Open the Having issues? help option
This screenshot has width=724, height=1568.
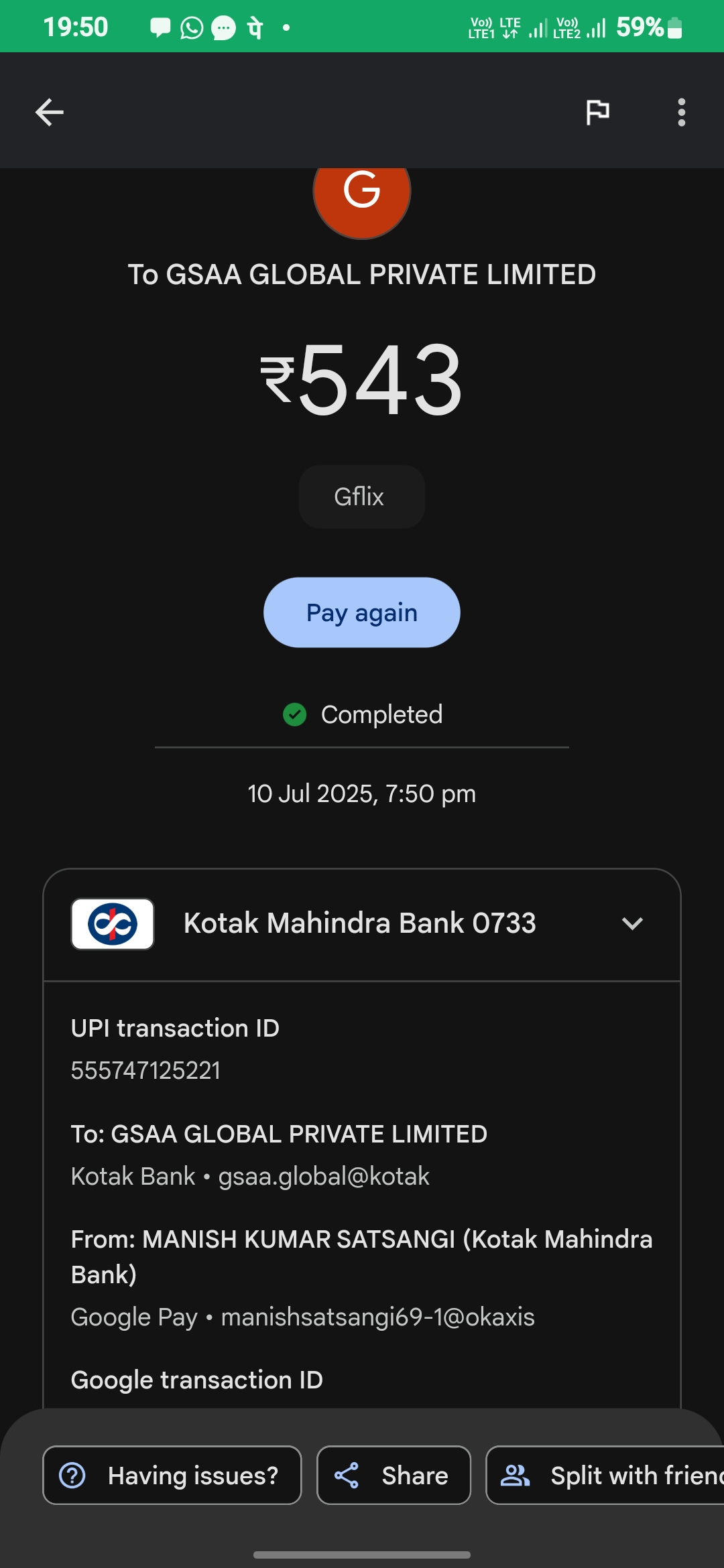click(172, 1475)
